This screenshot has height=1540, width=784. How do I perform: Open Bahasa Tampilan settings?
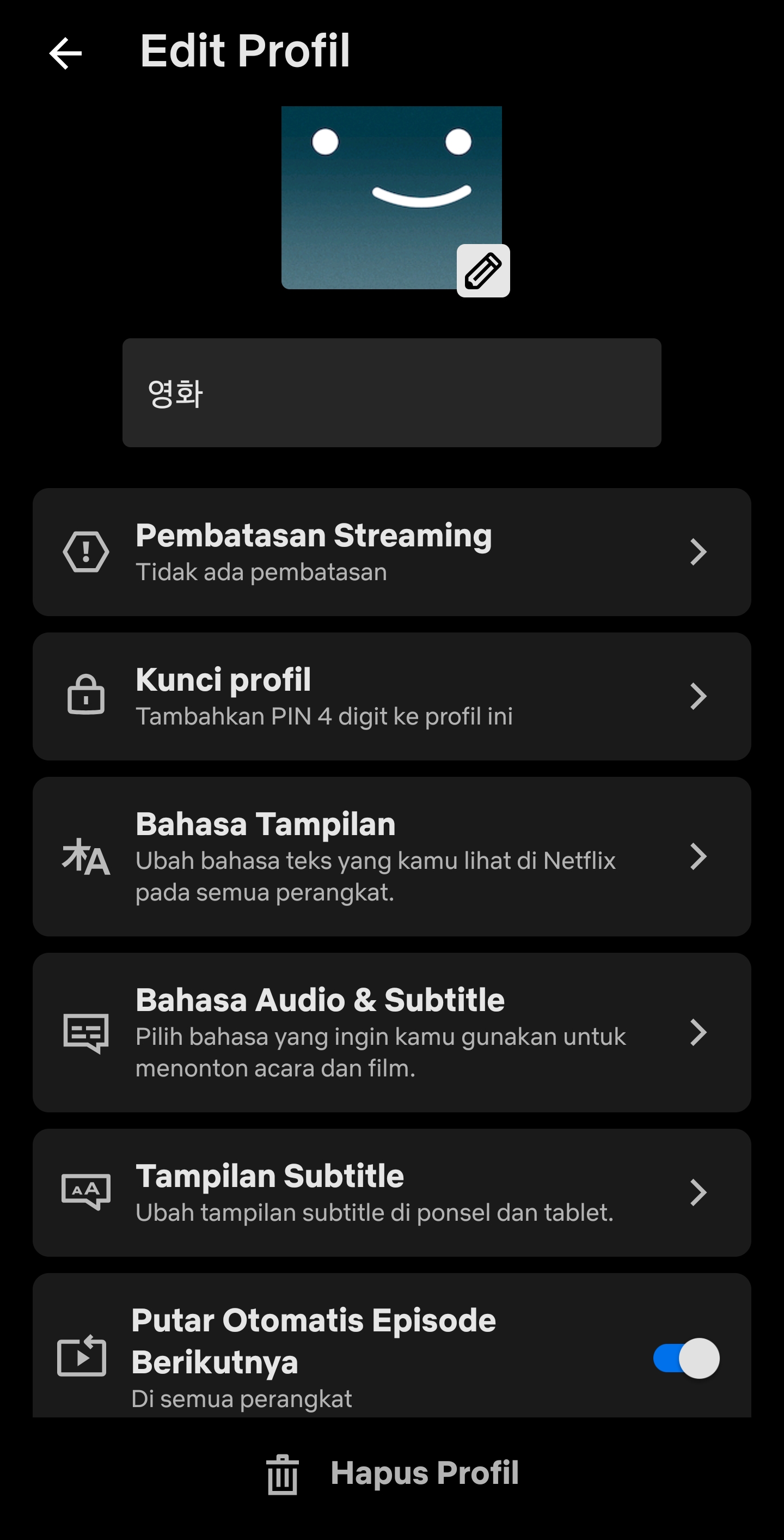pos(391,857)
